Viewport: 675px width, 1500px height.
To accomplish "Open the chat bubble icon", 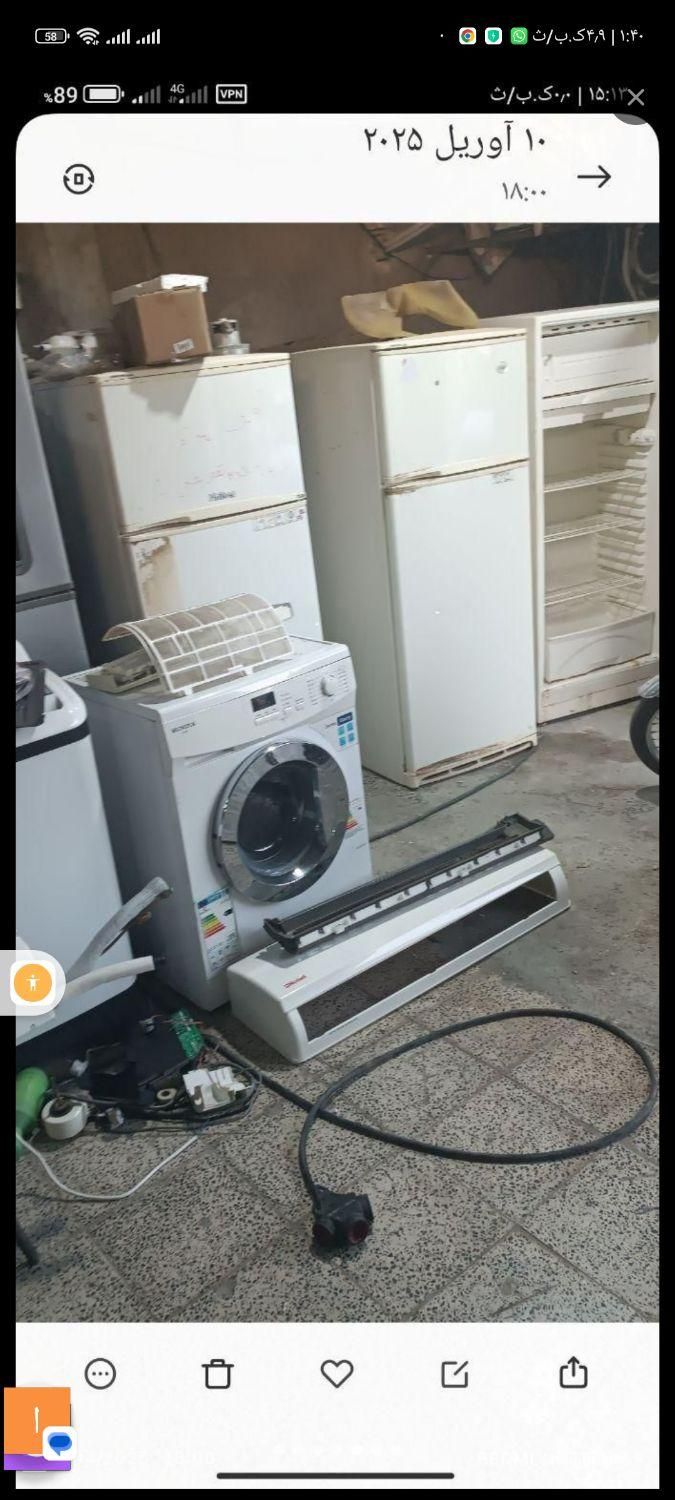I will click(59, 1443).
